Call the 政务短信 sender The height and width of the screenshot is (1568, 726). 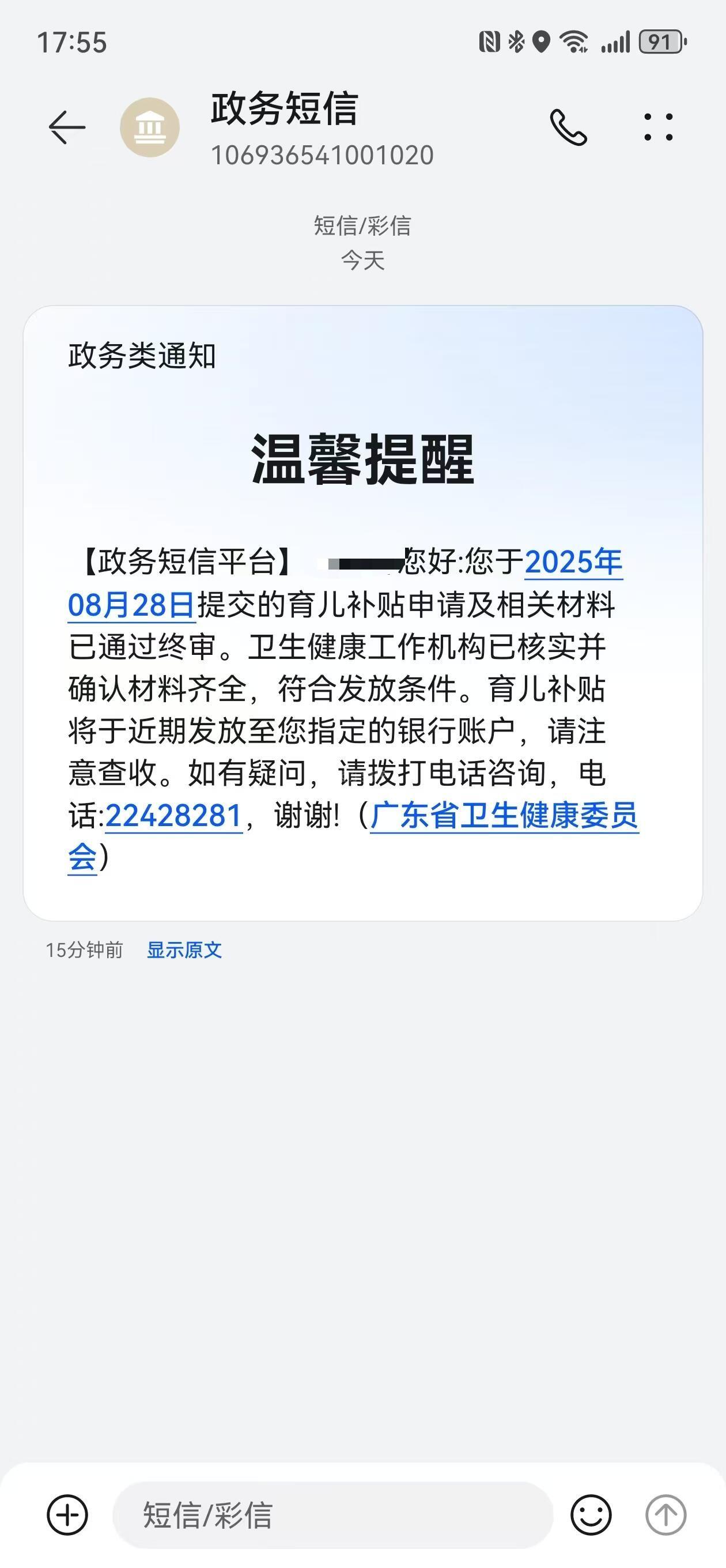[568, 127]
